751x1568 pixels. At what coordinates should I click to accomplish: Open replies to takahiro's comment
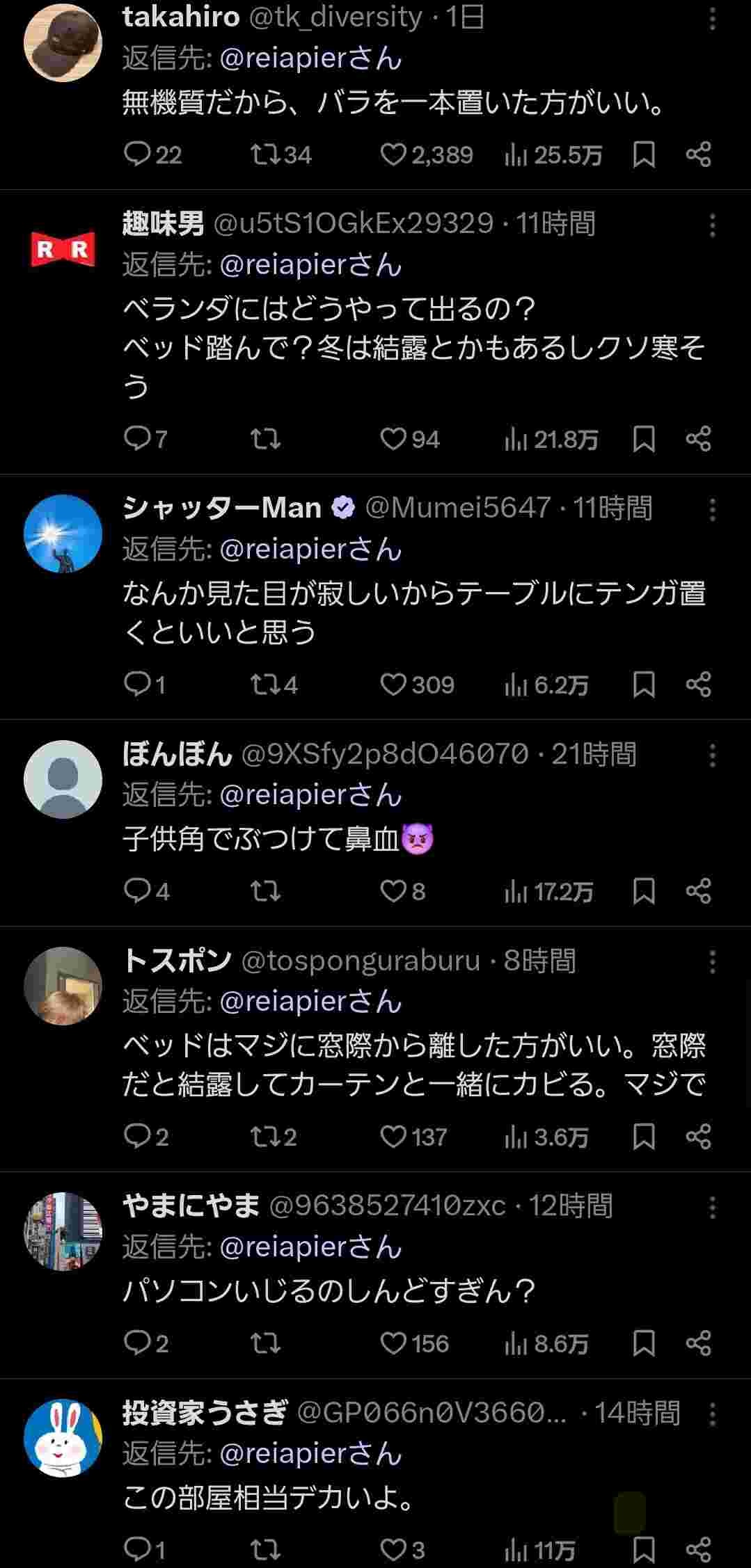click(137, 154)
